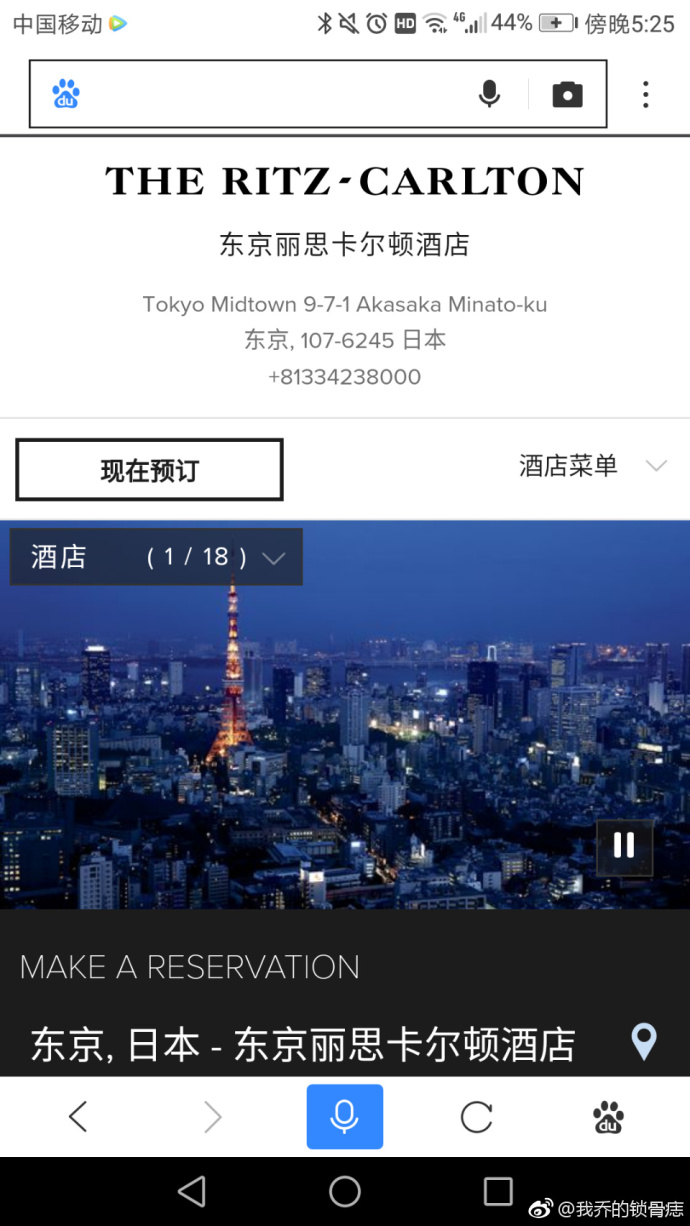Screen dimensions: 690x1226
Task: Tap the 现在预订 booking button
Action: (x=150, y=471)
